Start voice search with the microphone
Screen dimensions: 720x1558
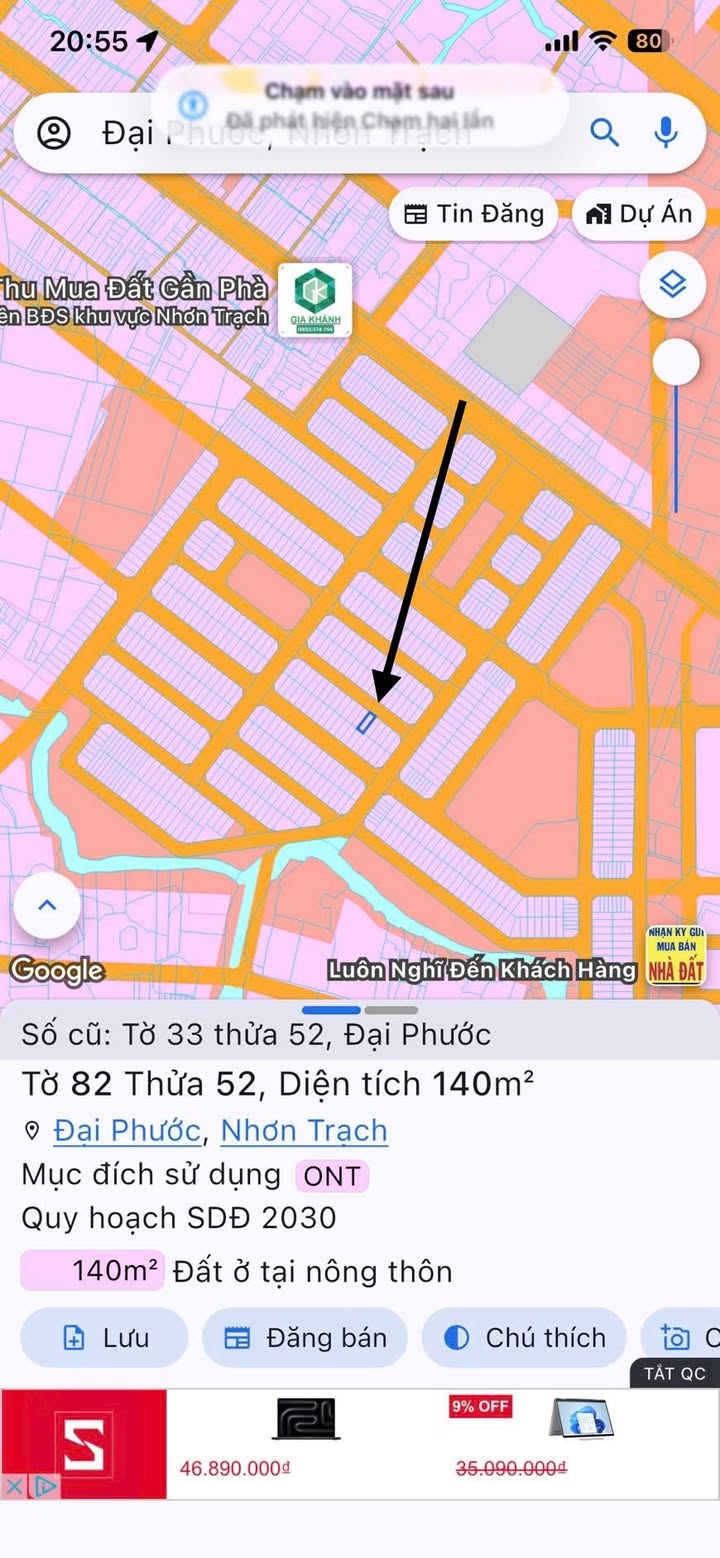(665, 132)
